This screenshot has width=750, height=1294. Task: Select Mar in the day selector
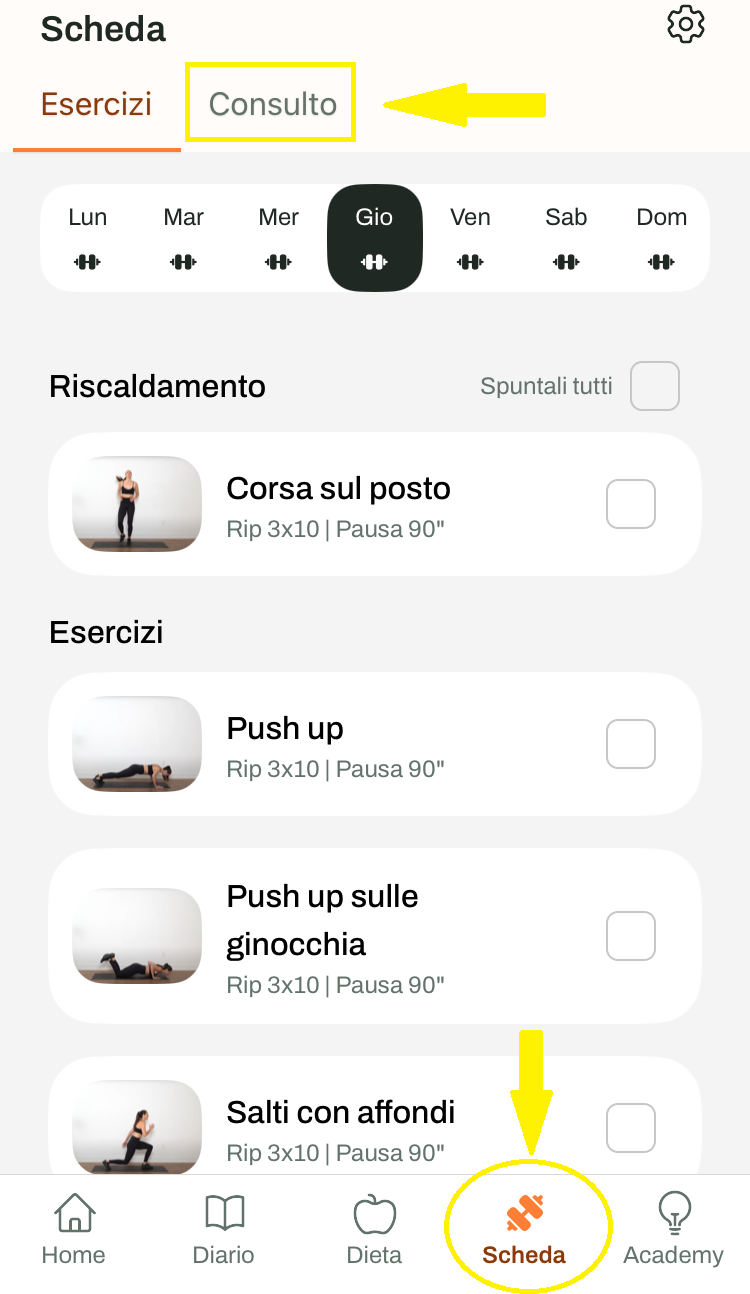pyautogui.click(x=183, y=238)
